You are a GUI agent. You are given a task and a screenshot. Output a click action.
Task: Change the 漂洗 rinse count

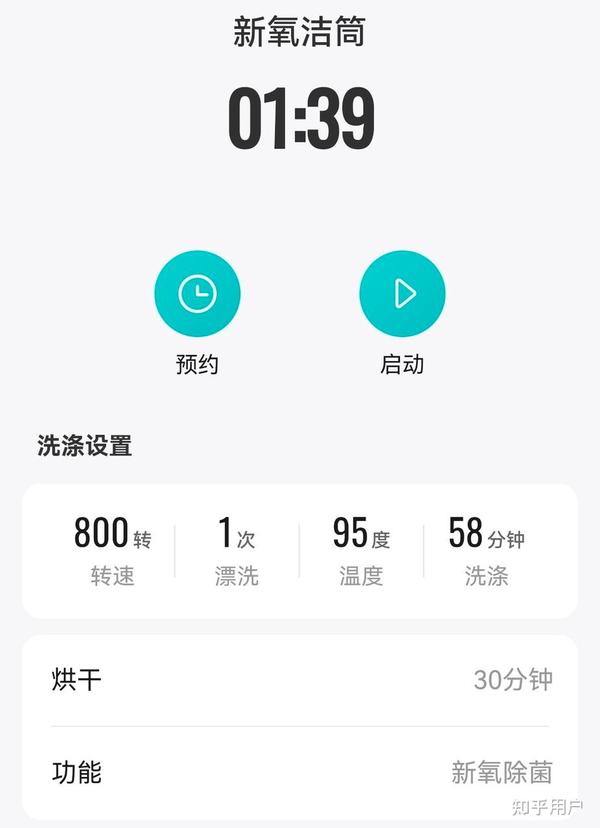[236, 551]
